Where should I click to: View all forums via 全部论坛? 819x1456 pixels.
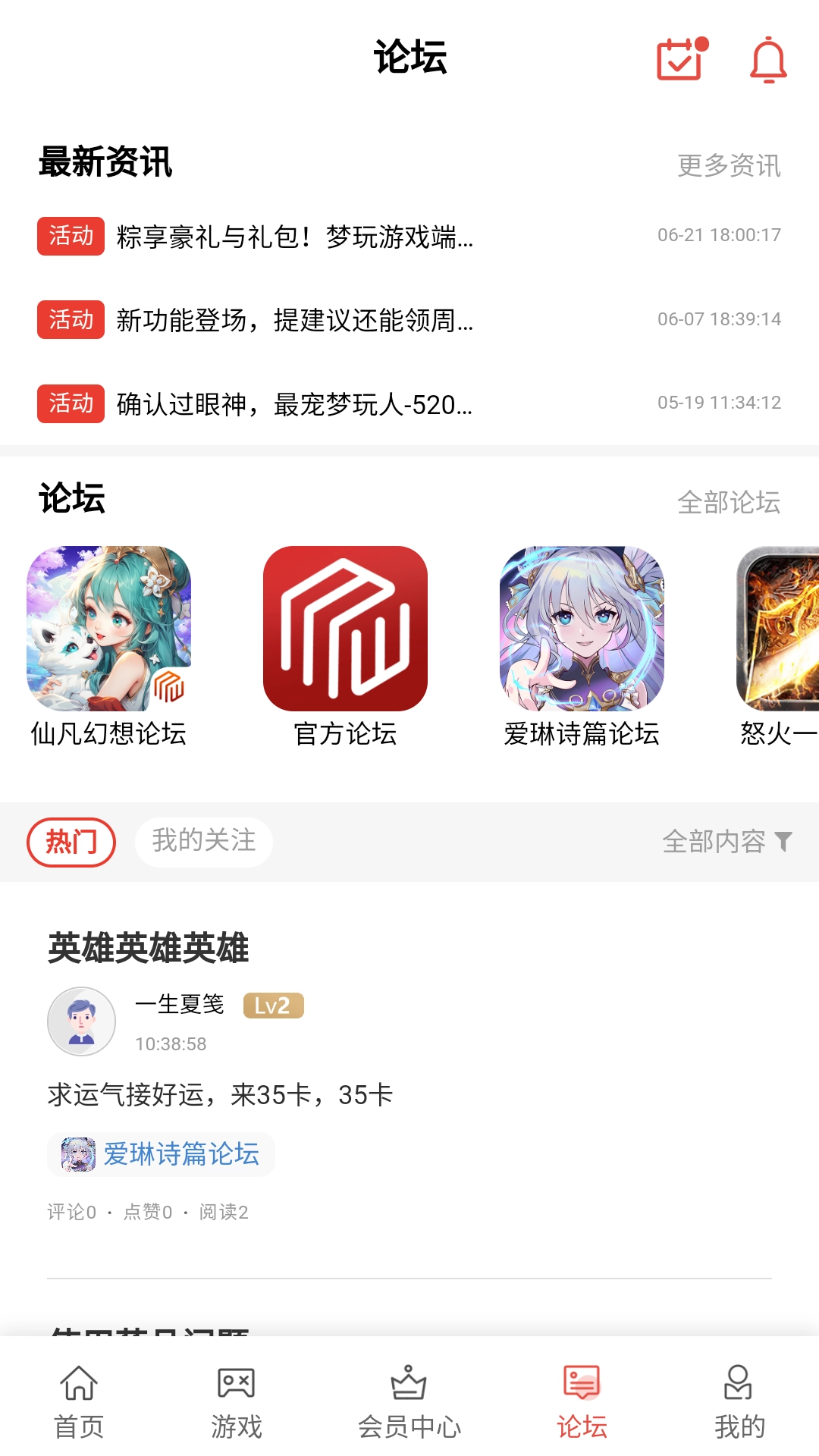pyautogui.click(x=728, y=502)
